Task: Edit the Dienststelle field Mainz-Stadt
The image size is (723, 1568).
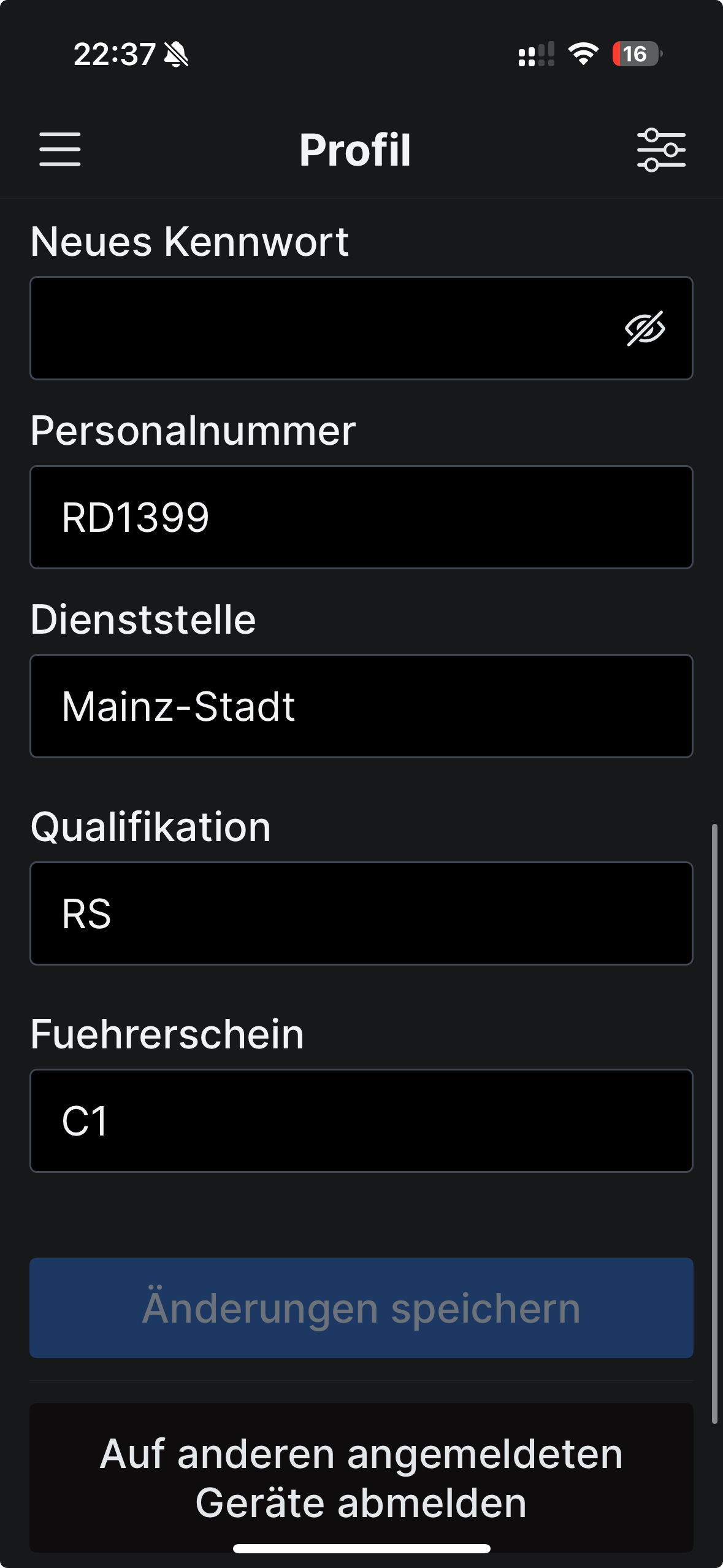Action: 361,706
